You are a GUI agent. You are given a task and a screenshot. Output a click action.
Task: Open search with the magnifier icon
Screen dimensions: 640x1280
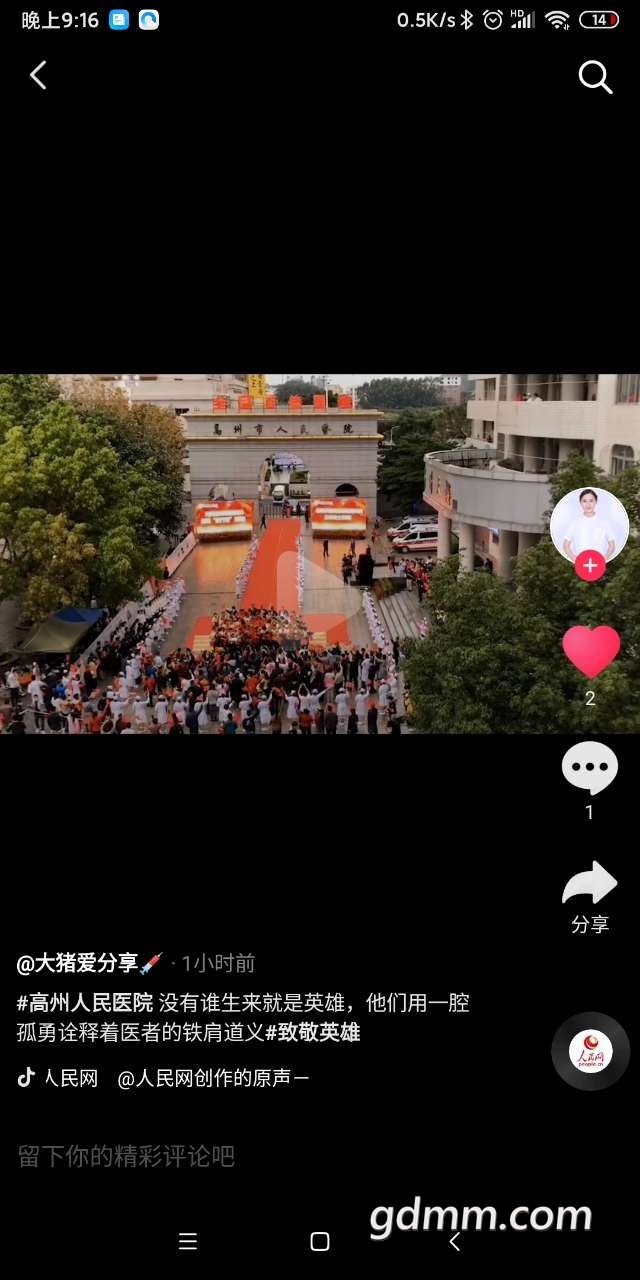click(x=595, y=76)
